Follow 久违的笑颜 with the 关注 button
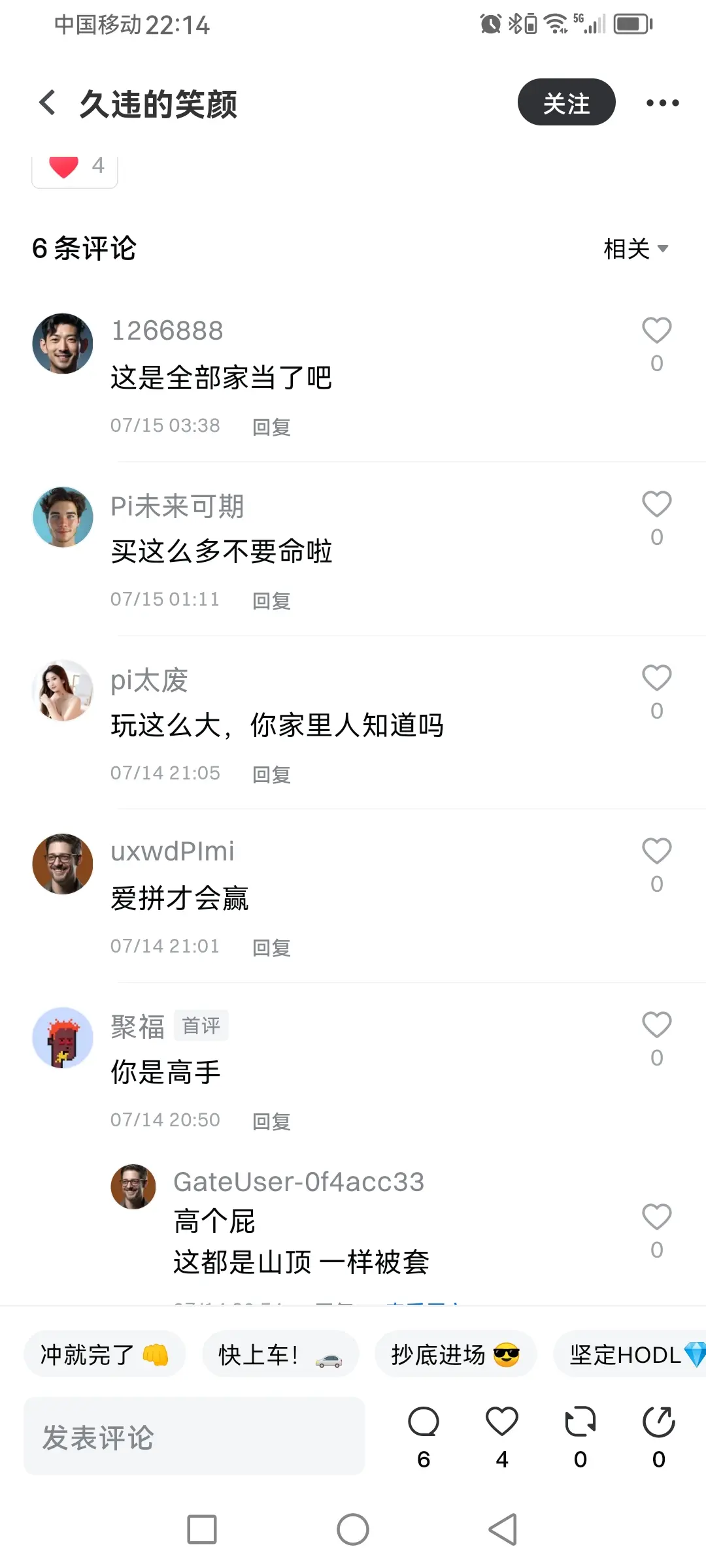This screenshot has height=1568, width=706. [x=566, y=102]
